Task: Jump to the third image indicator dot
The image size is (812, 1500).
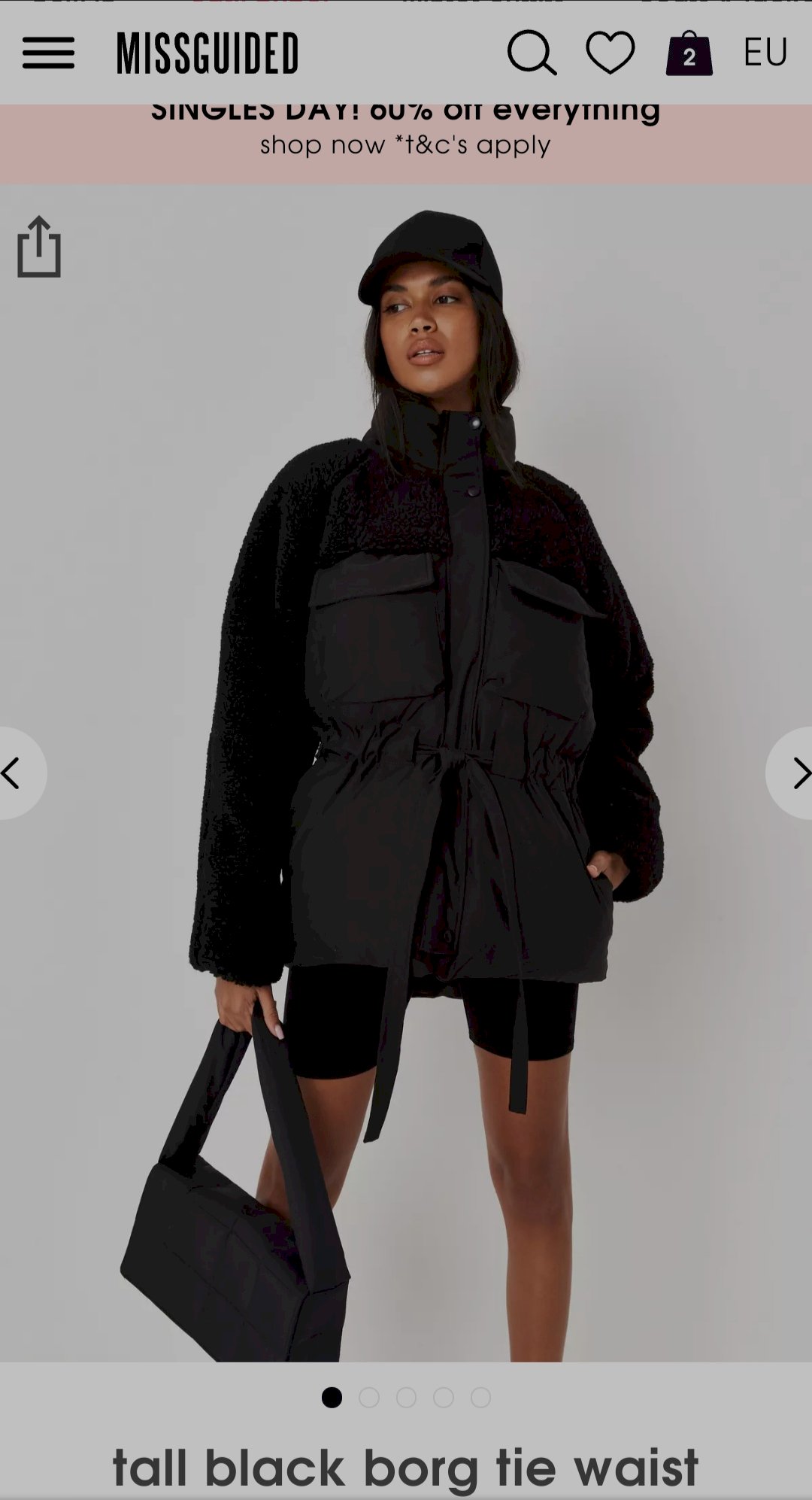Action: tap(406, 1397)
